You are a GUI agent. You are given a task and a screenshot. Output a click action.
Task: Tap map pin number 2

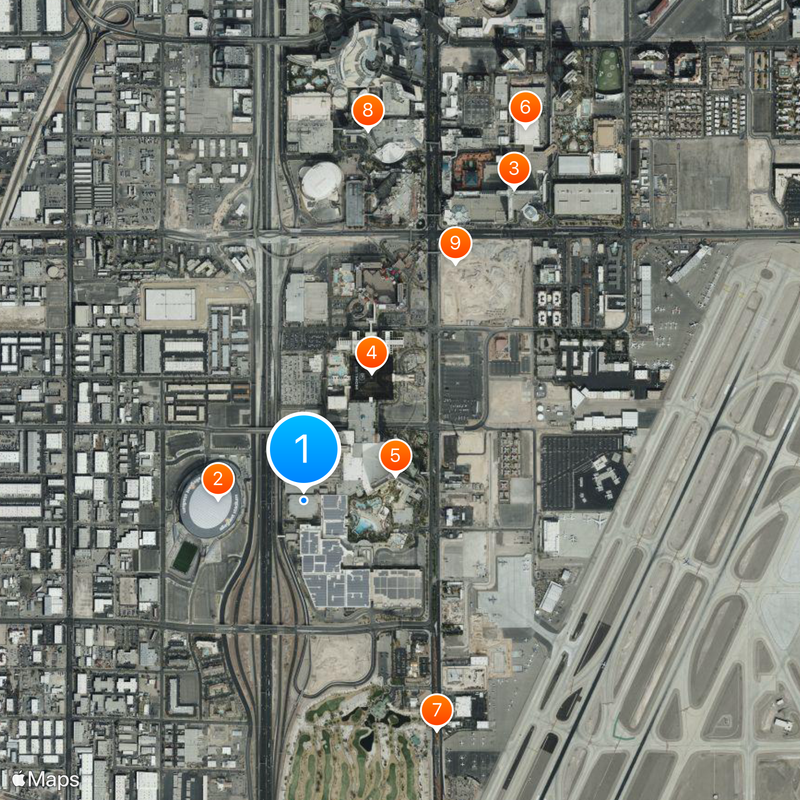(x=218, y=478)
